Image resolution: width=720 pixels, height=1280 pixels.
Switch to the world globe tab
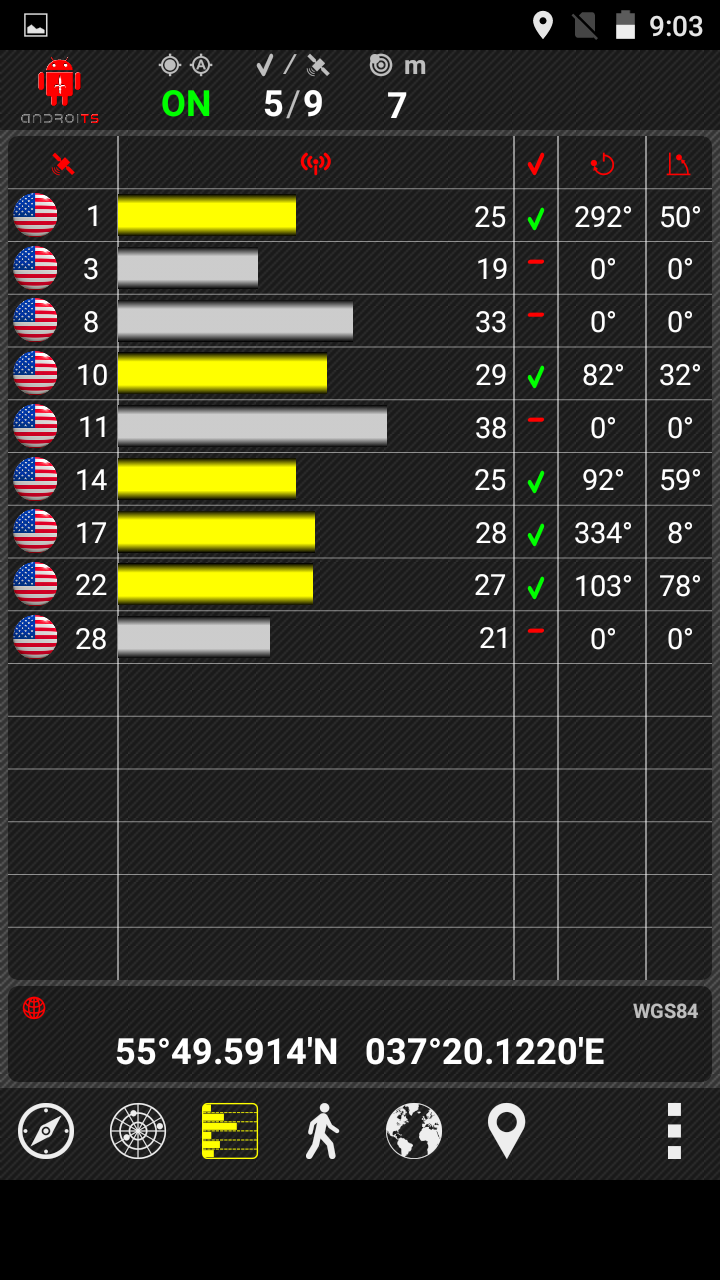[x=414, y=1131]
